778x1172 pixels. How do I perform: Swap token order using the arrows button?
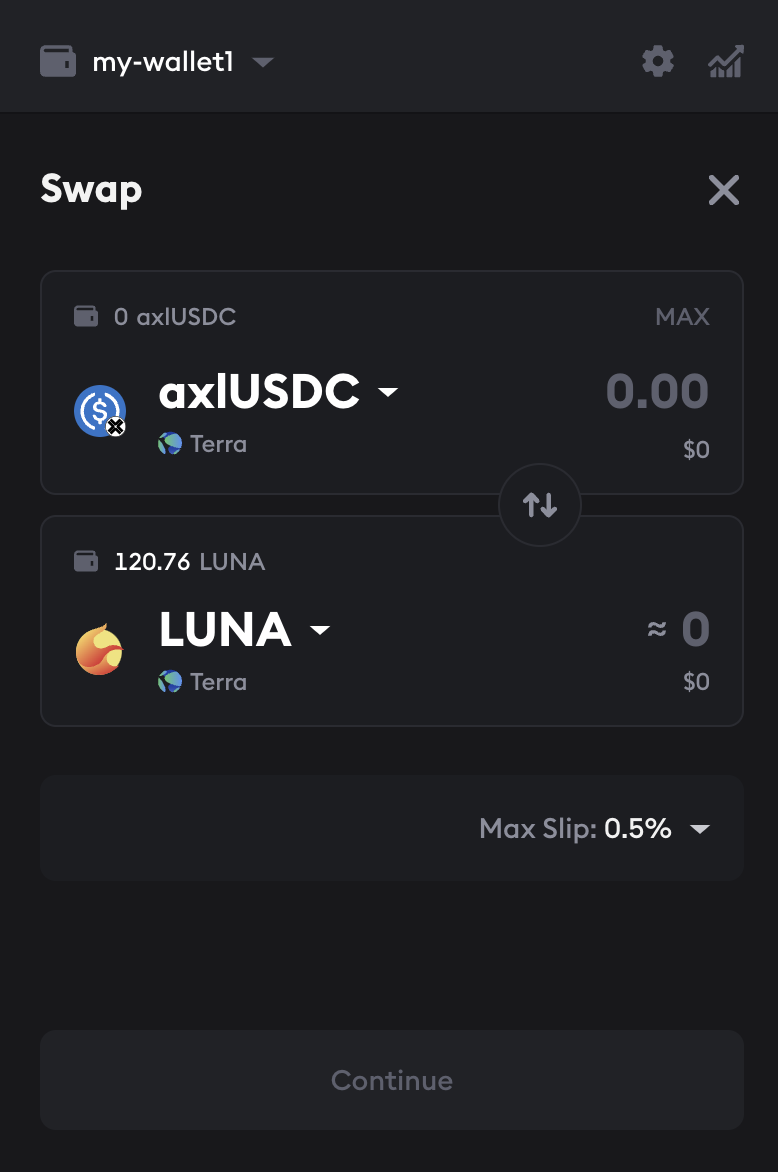click(x=540, y=505)
